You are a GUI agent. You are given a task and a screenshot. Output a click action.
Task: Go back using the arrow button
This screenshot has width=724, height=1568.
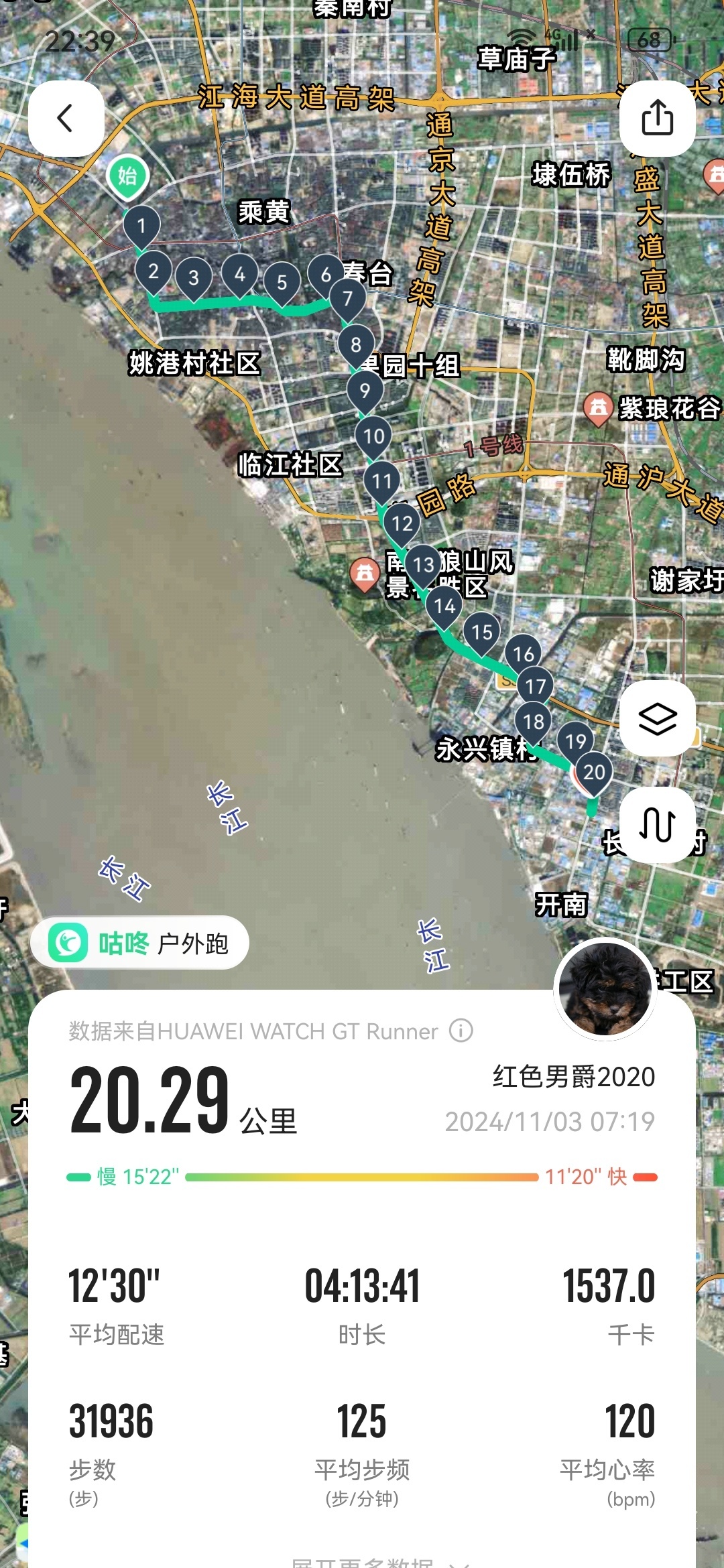click(66, 119)
